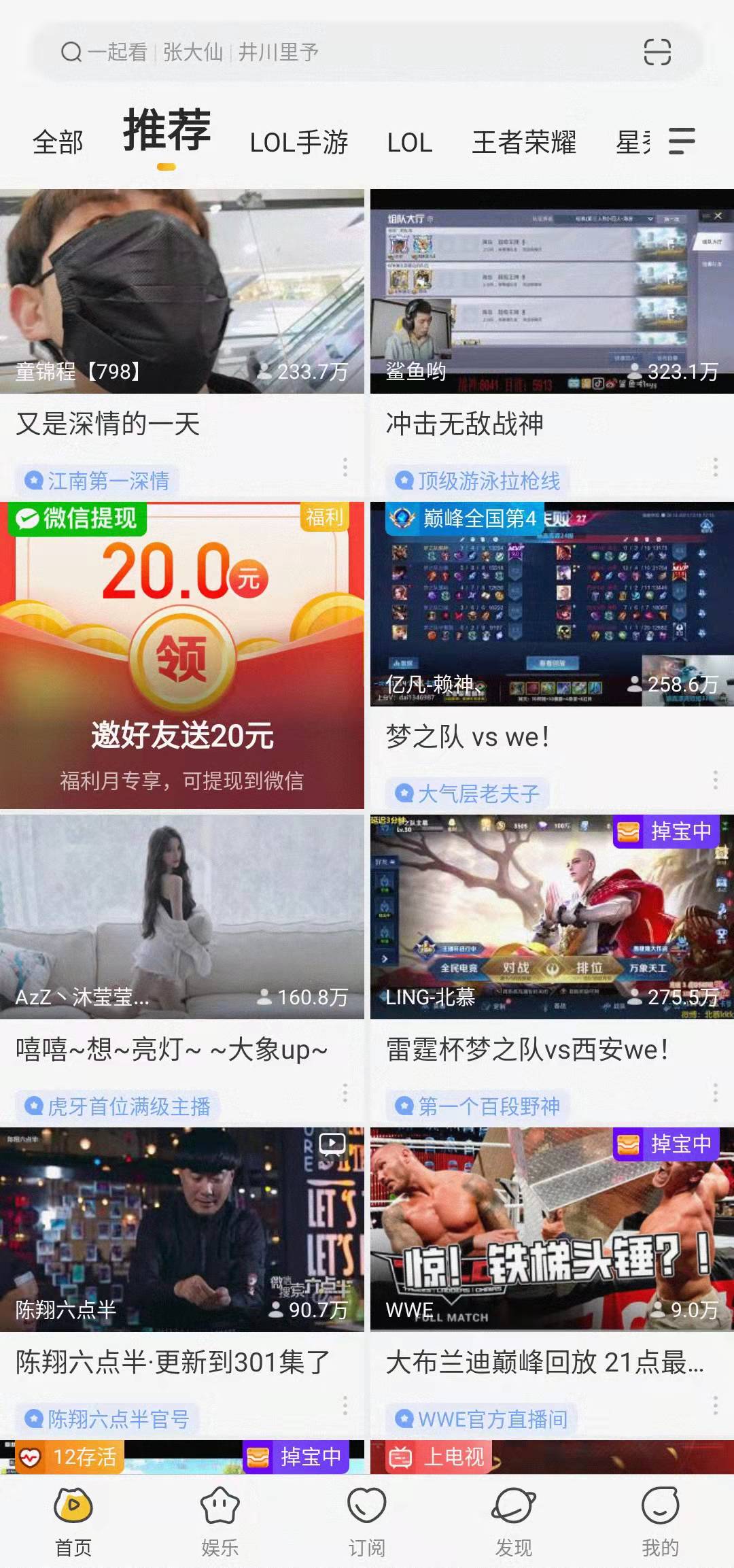Open the search box with 一起看 hint

click(x=333, y=52)
